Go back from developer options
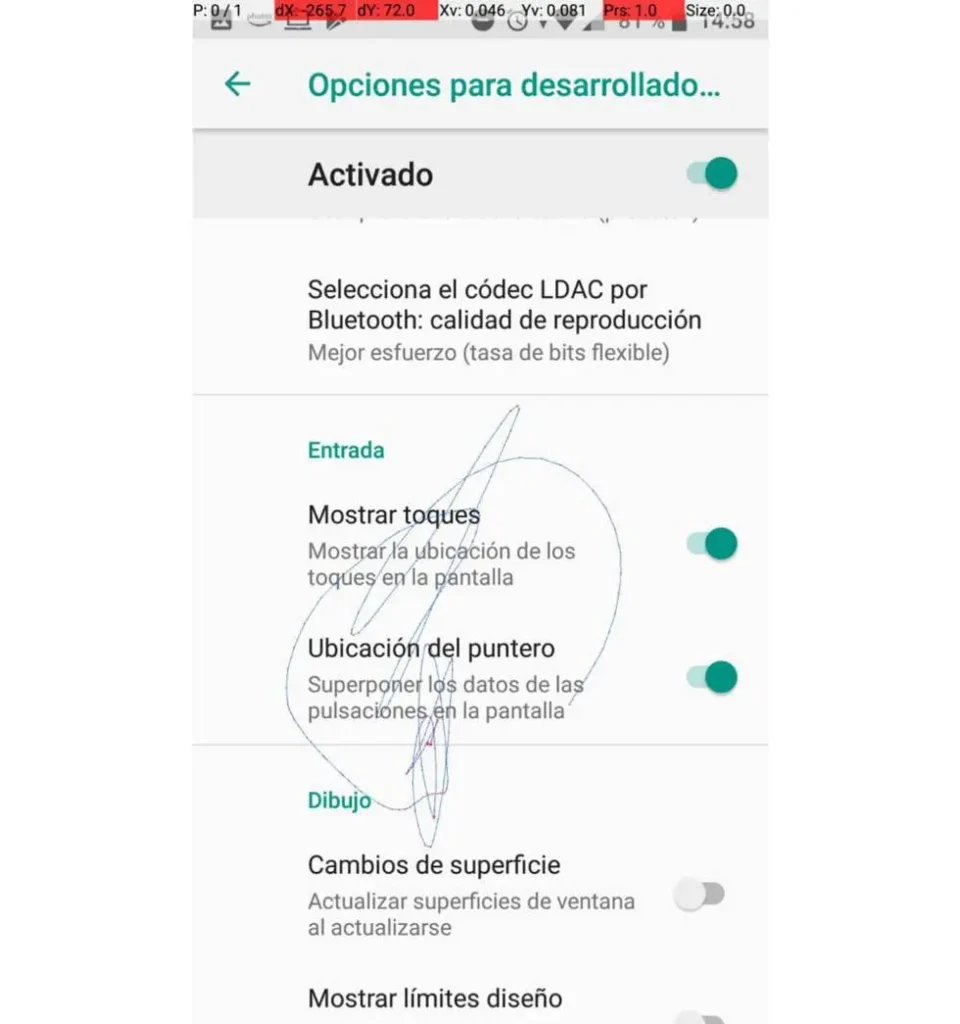 point(237,84)
